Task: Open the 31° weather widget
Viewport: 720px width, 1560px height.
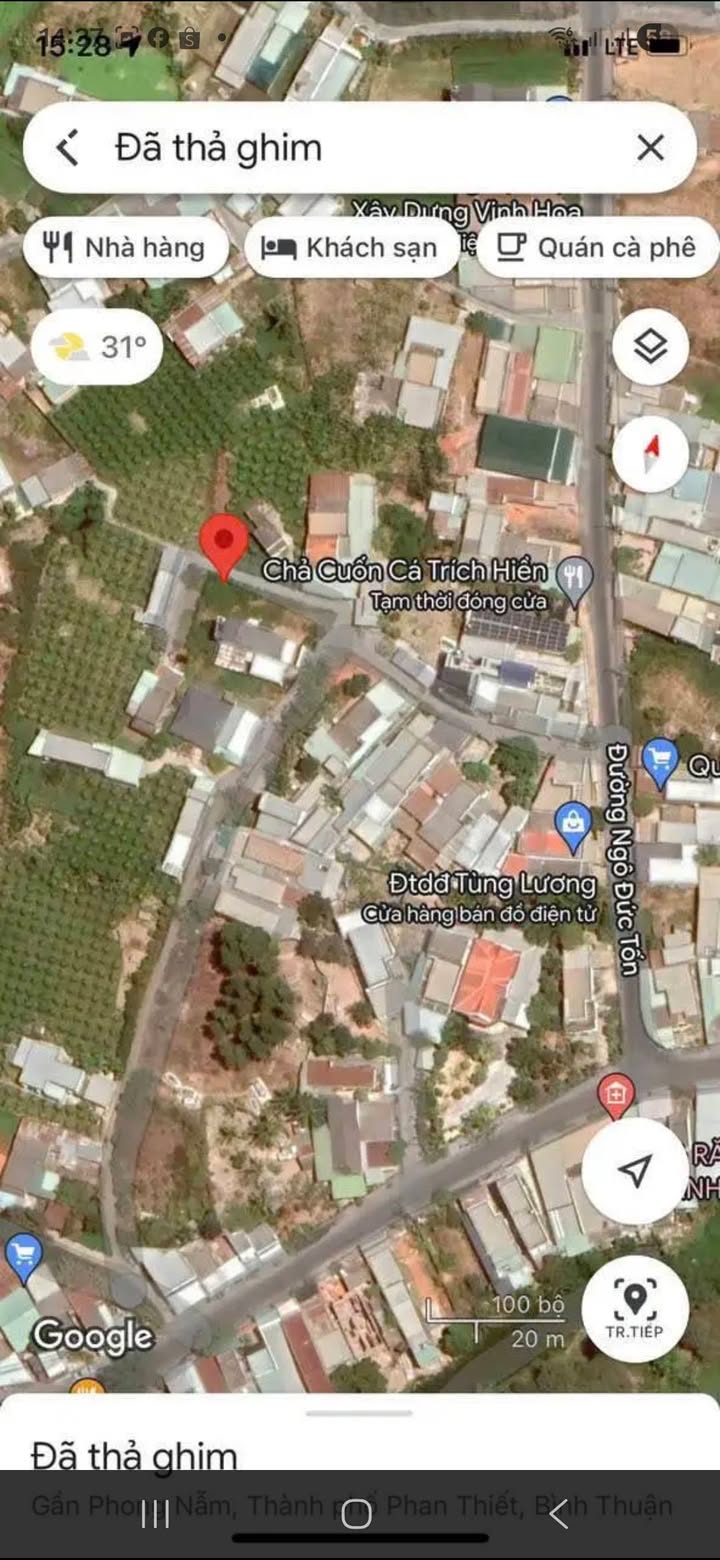Action: point(97,347)
